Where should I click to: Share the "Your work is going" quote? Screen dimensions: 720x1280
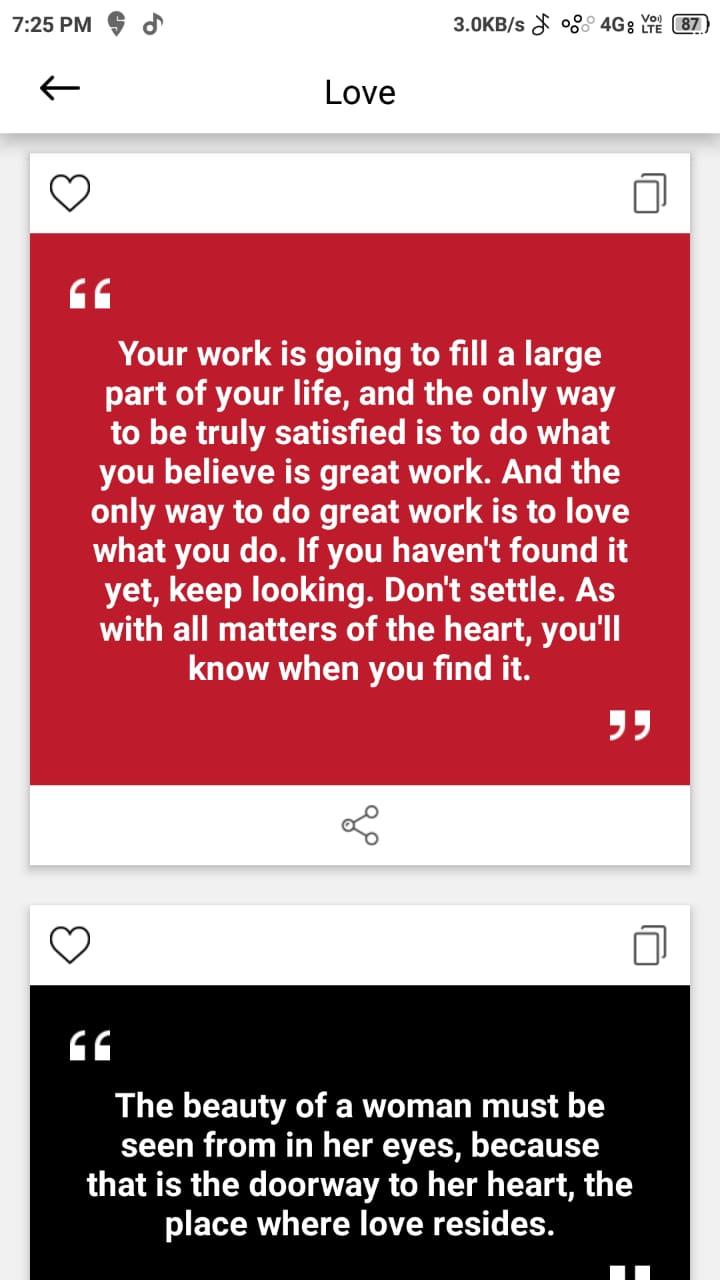click(360, 825)
